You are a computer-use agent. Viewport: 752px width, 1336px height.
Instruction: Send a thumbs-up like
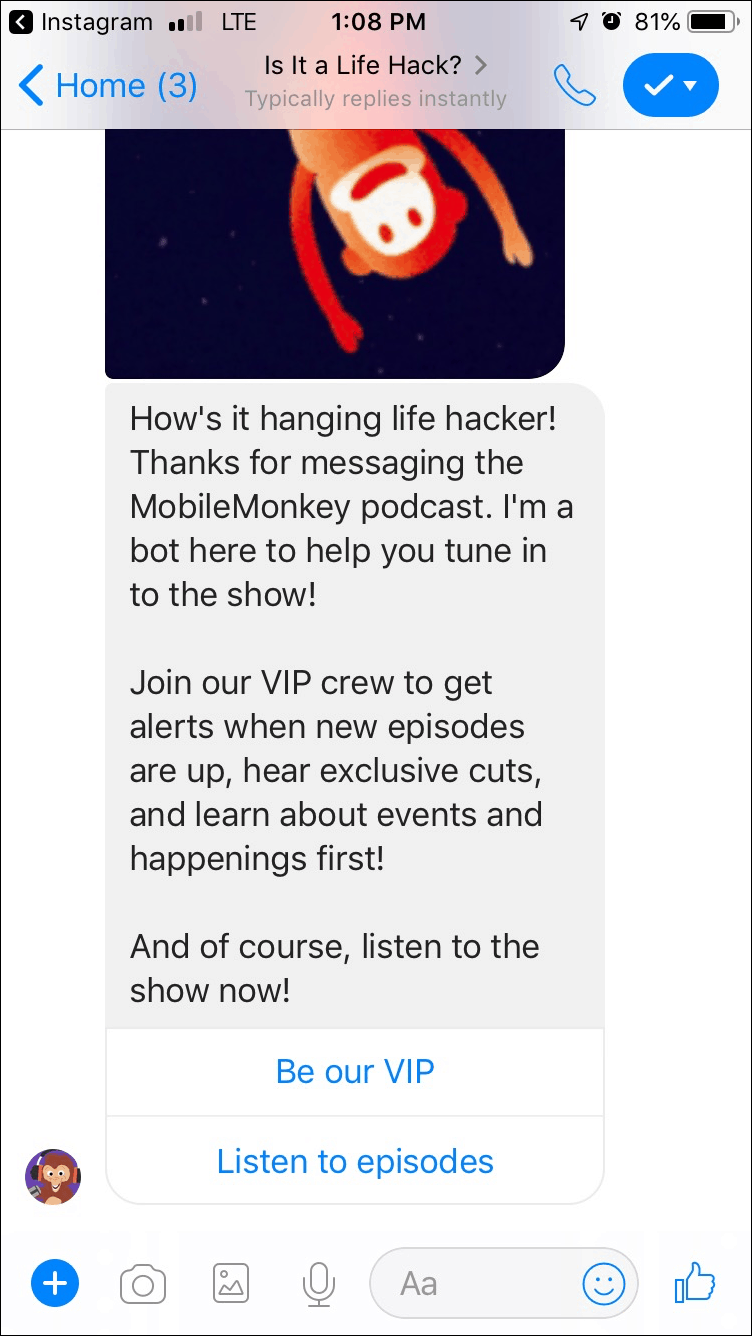[695, 1281]
